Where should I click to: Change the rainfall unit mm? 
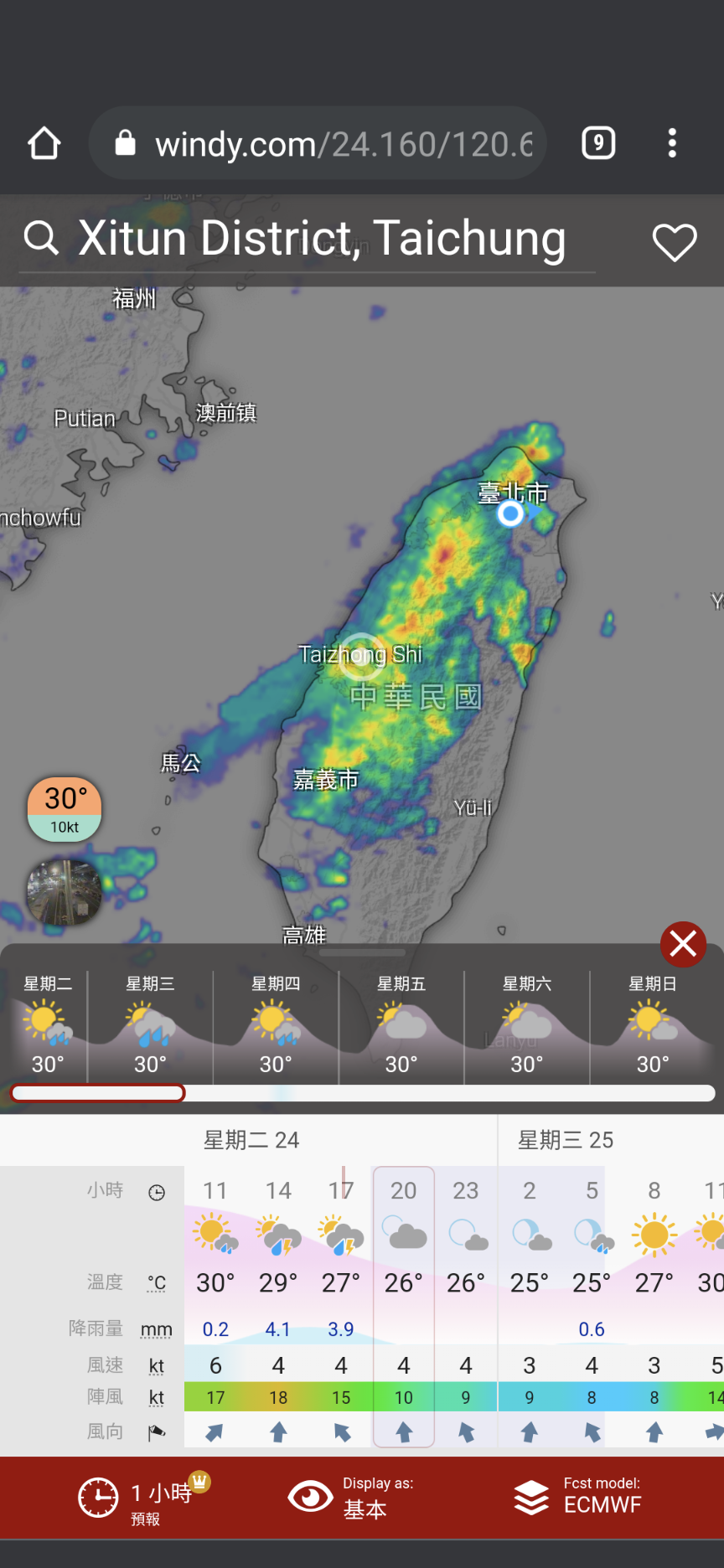(157, 1329)
